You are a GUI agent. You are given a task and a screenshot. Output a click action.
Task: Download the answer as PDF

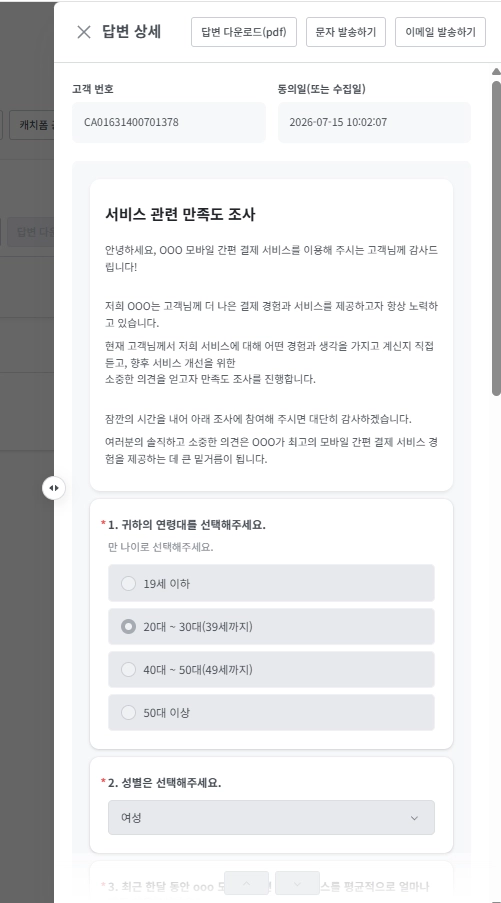pyautogui.click(x=244, y=32)
